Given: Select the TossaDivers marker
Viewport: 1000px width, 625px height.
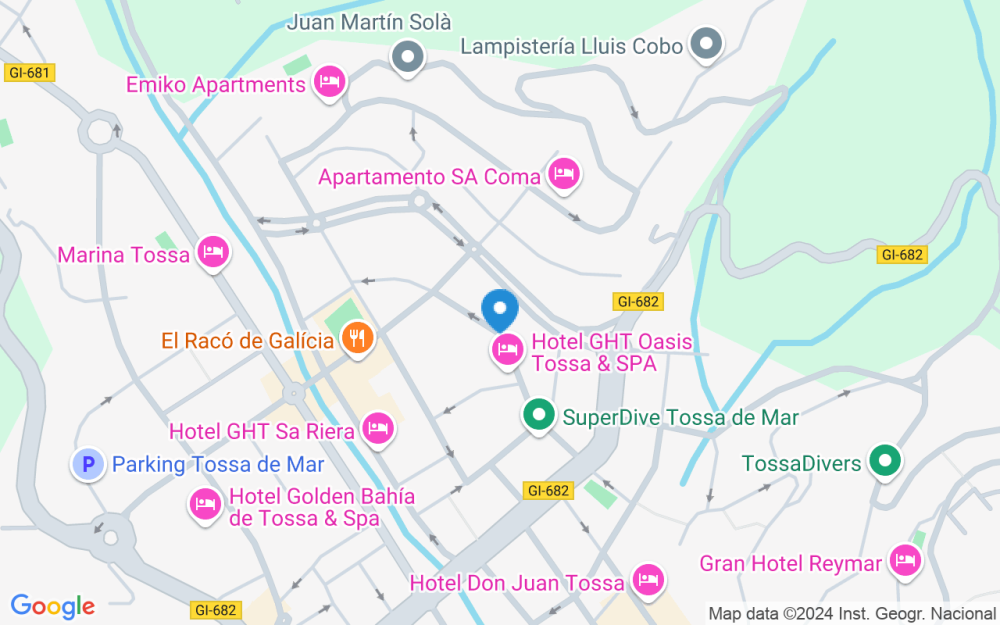Looking at the screenshot, I should pos(885,461).
